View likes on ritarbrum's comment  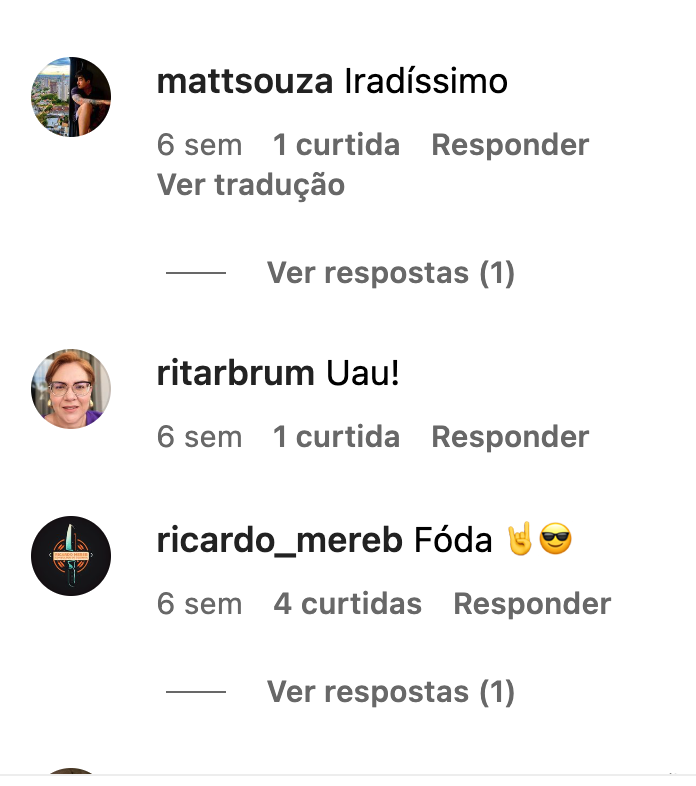tap(336, 437)
